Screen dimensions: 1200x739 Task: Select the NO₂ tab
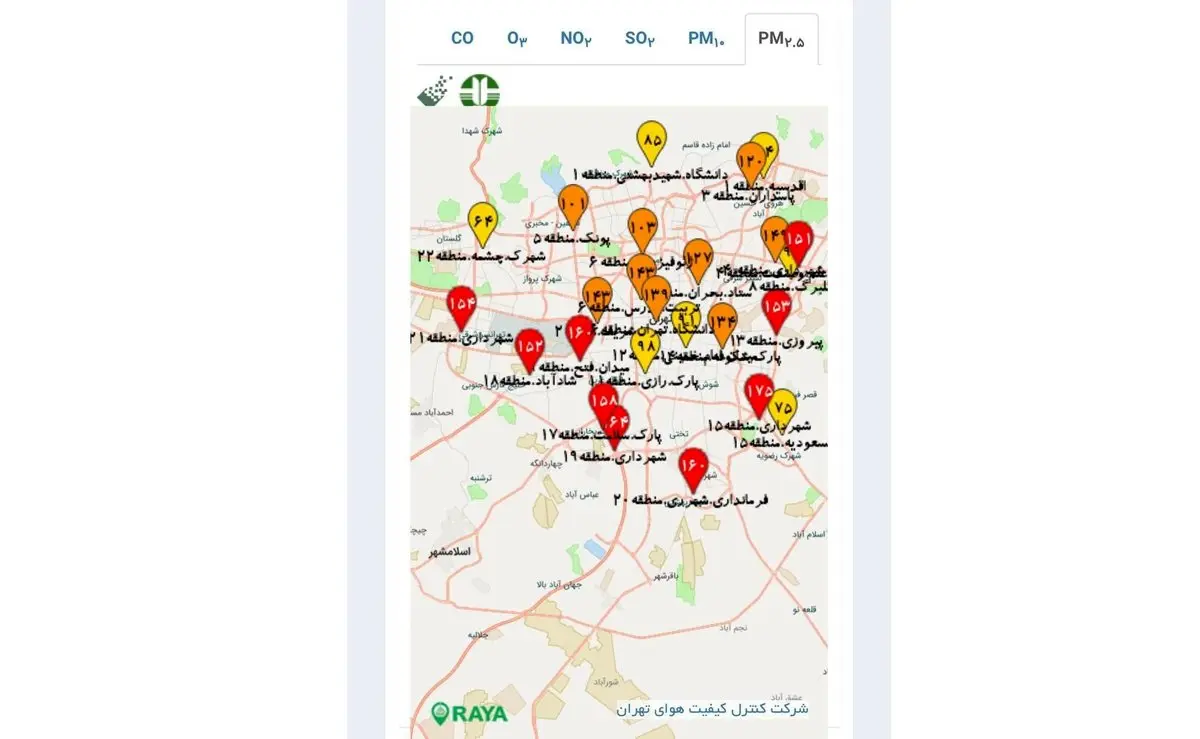tap(576, 39)
